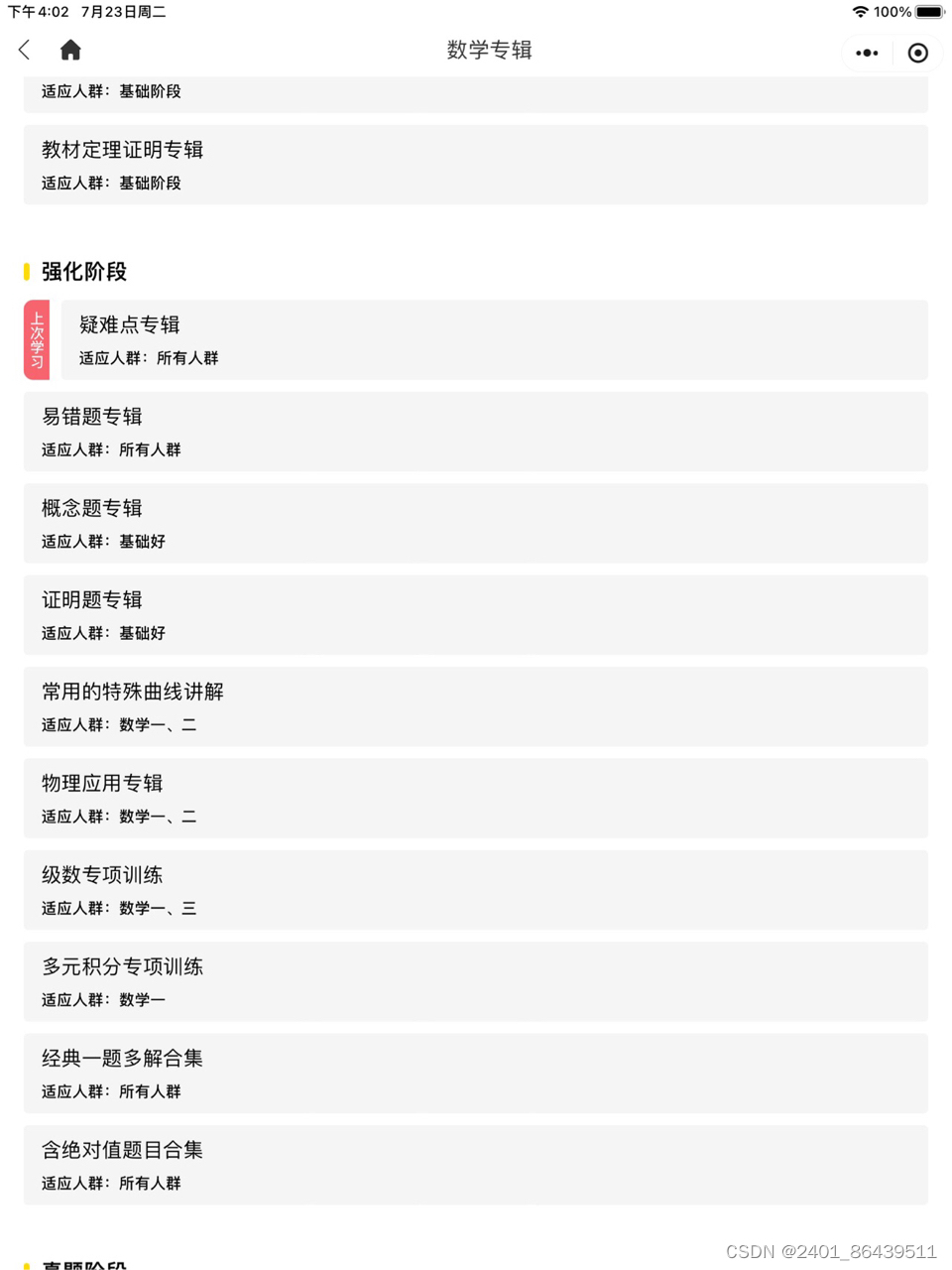Open 含绝对值题目合集
Viewport: 952px width, 1270px height.
click(x=475, y=1165)
